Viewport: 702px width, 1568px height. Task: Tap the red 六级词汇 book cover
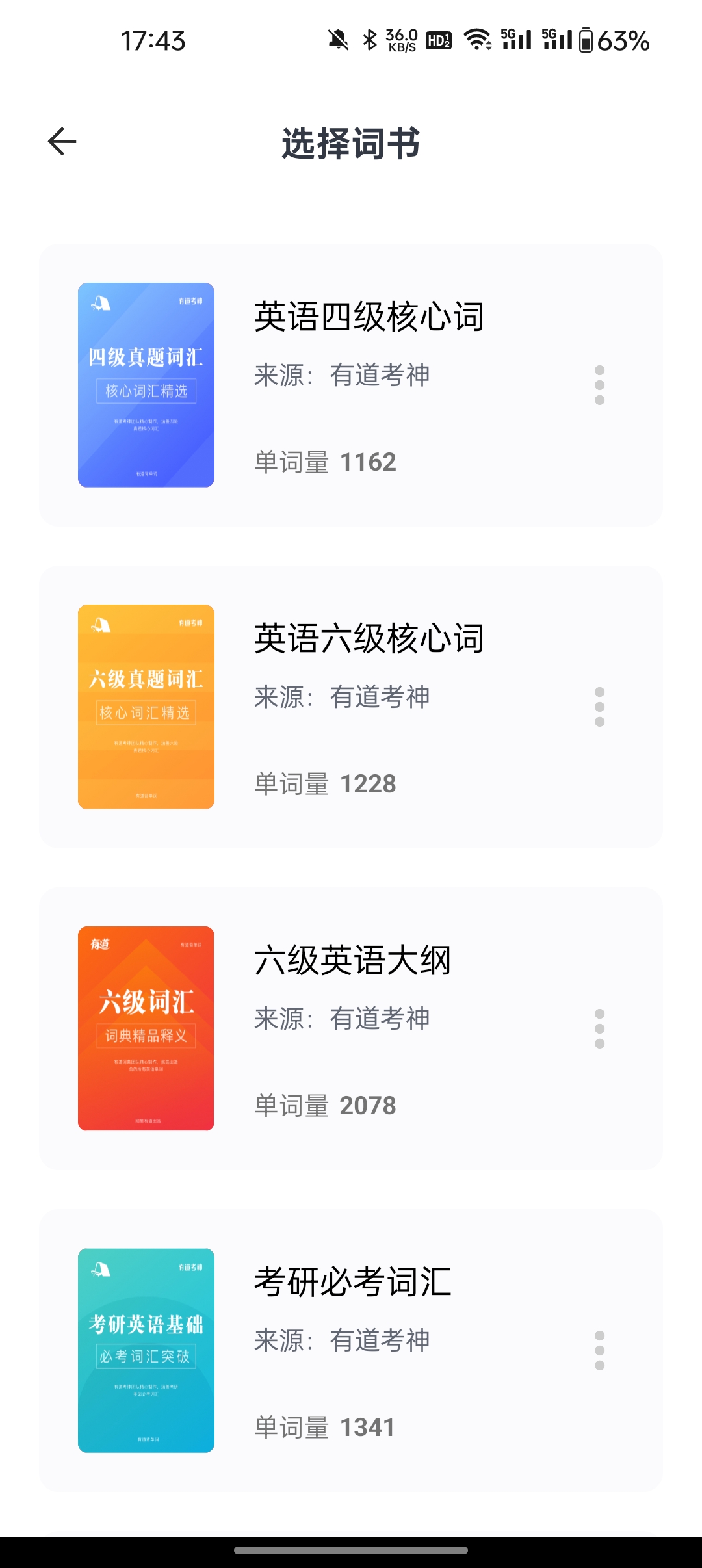(x=146, y=1028)
